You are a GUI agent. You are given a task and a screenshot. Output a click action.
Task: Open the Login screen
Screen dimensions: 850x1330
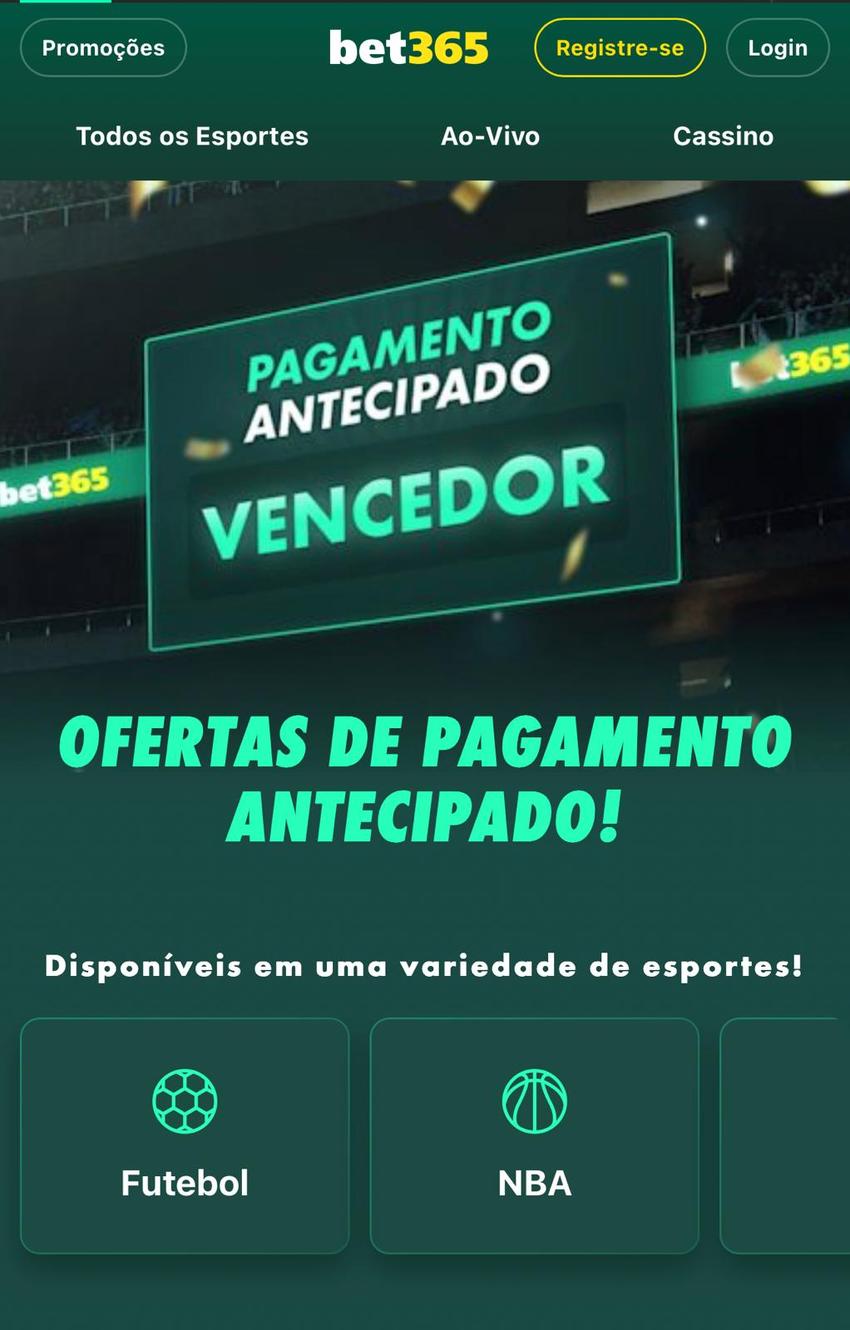pos(777,46)
